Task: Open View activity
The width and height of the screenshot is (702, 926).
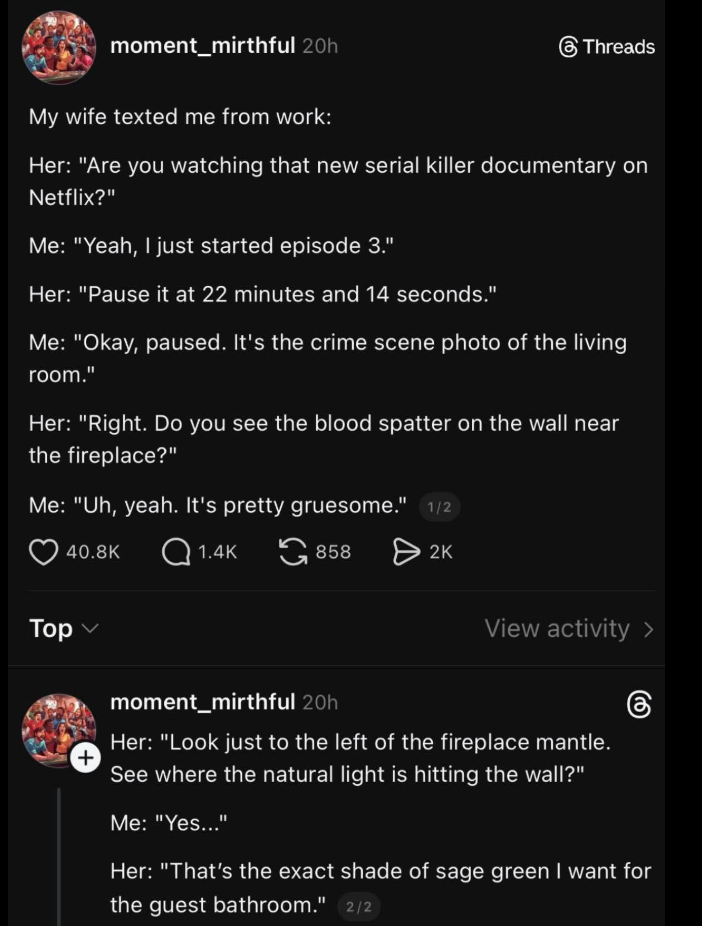Action: pyautogui.click(x=568, y=628)
